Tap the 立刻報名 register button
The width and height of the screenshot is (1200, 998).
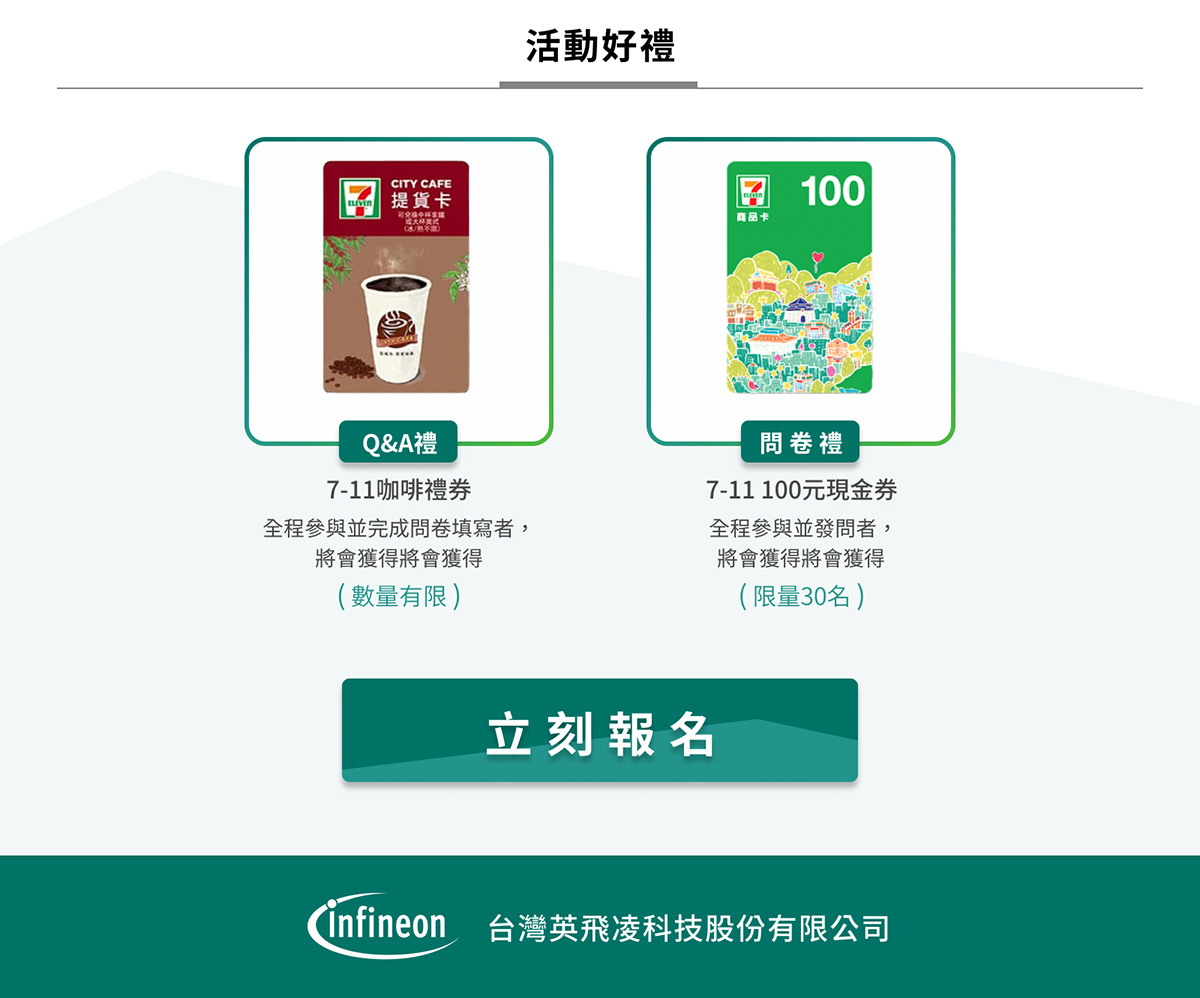click(x=600, y=731)
